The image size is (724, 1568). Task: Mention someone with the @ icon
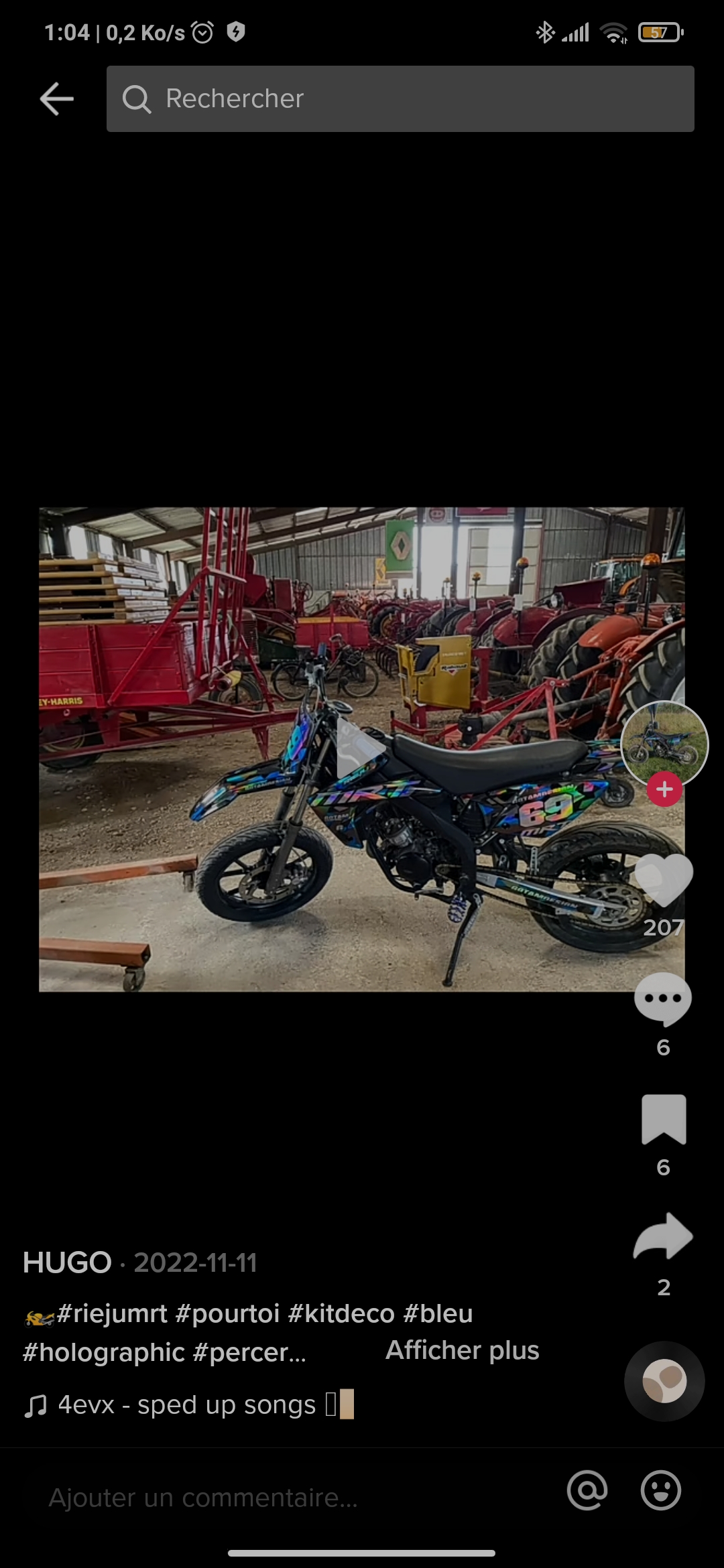[587, 1490]
